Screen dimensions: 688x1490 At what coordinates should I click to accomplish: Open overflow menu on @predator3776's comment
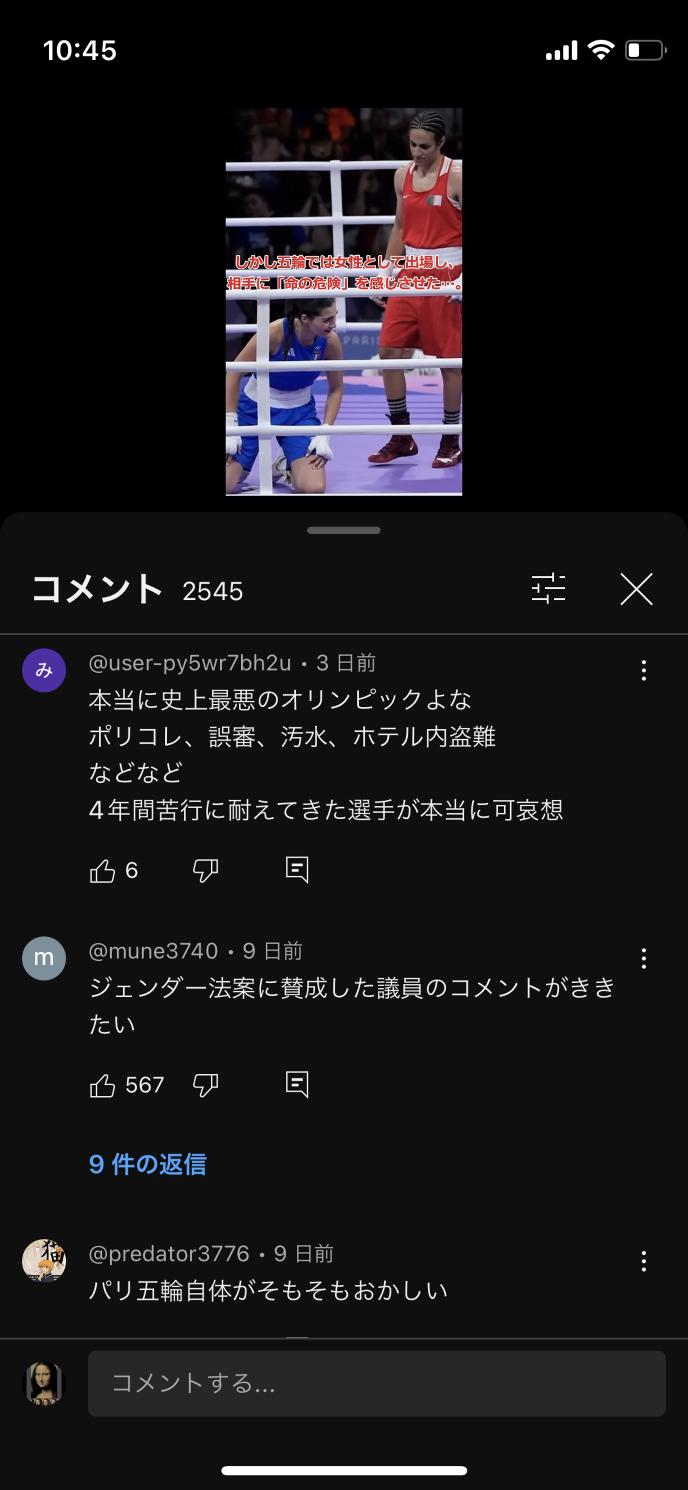click(x=644, y=1261)
